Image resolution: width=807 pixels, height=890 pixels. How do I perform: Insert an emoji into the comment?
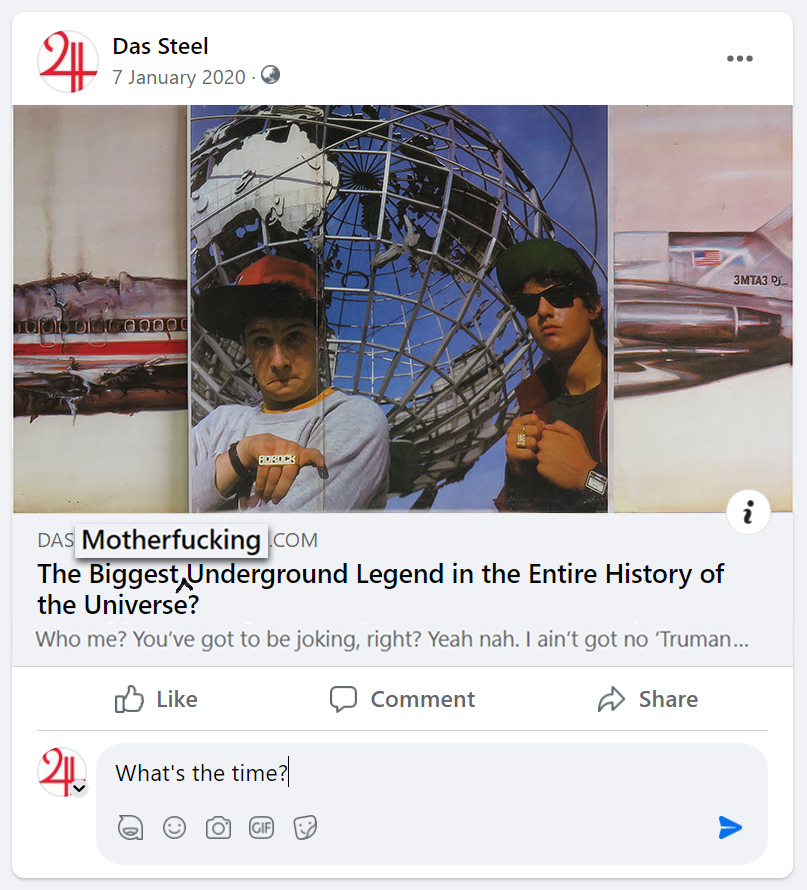point(174,827)
